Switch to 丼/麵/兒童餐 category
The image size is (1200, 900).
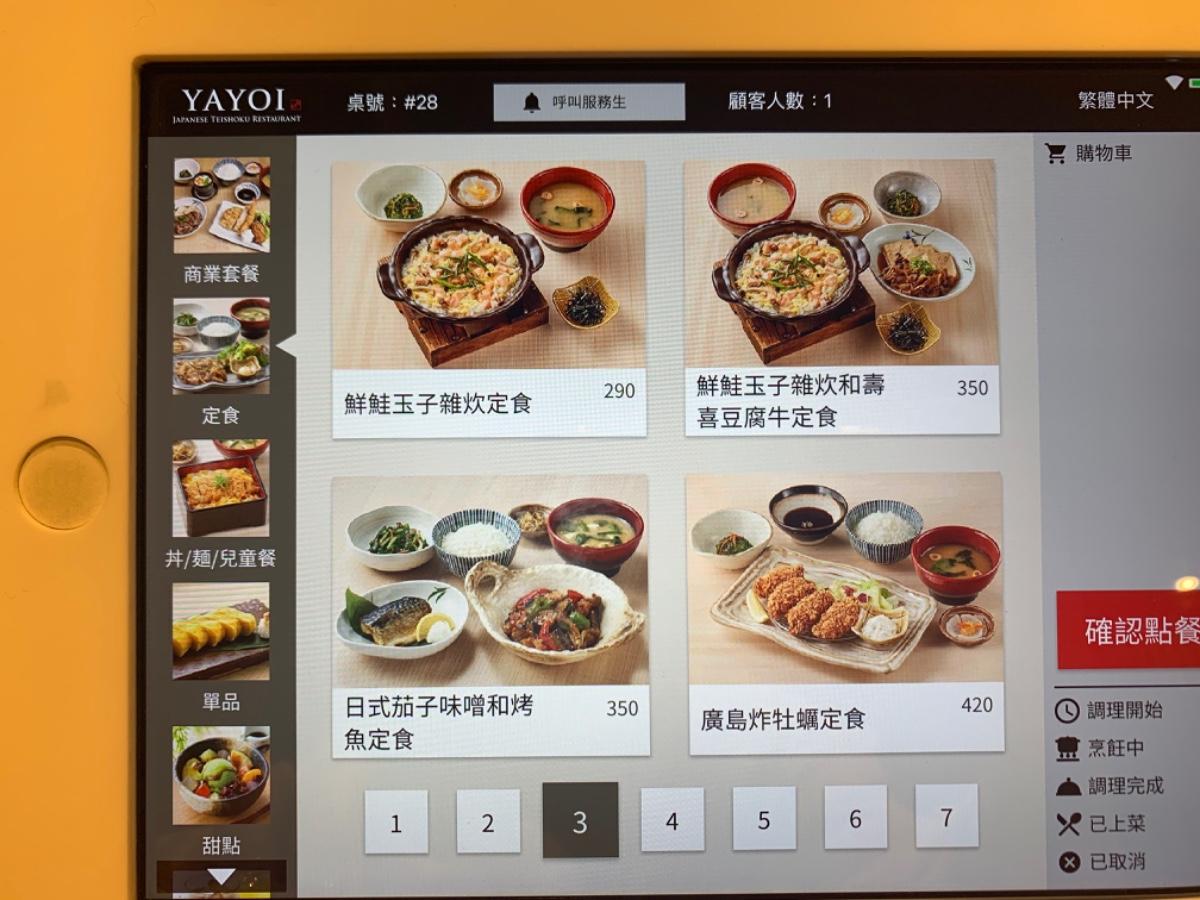coord(220,502)
